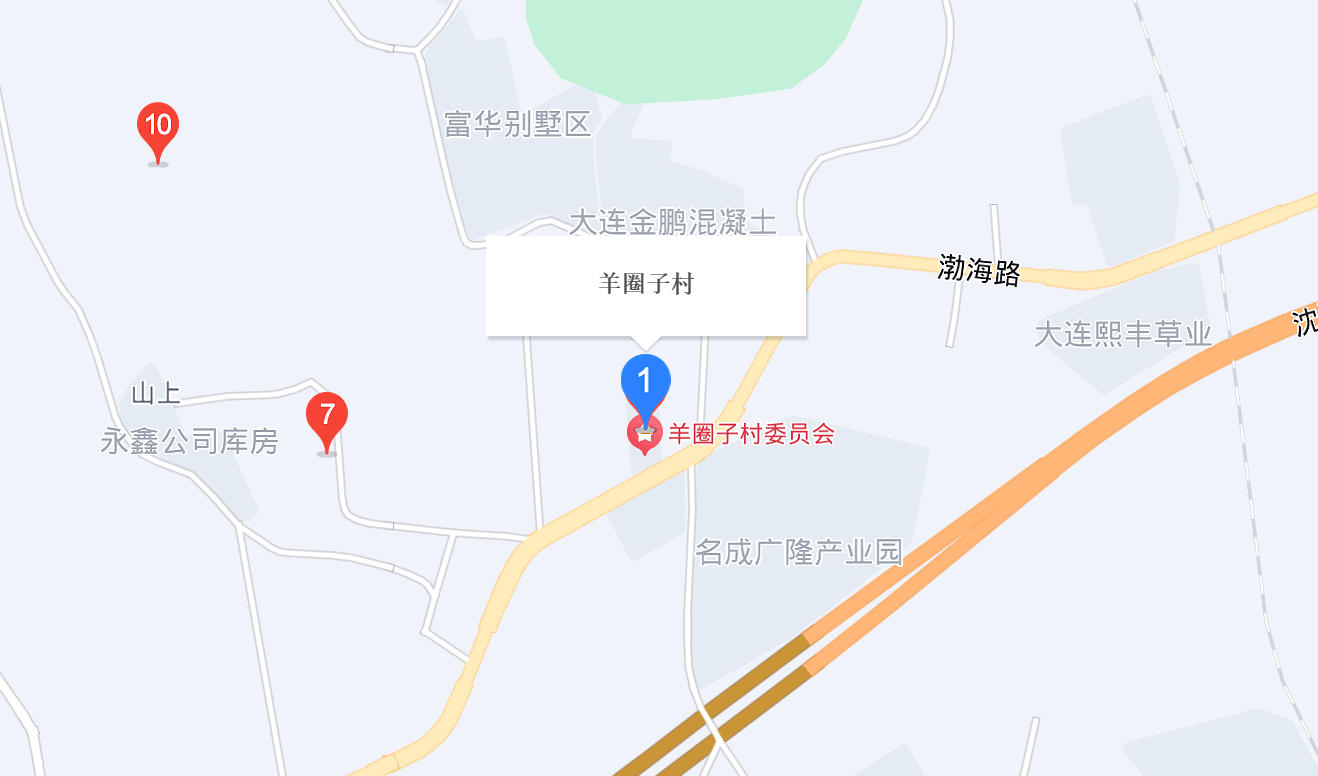Select the red map marker numbered 7
This screenshot has width=1318, height=776.
(326, 415)
